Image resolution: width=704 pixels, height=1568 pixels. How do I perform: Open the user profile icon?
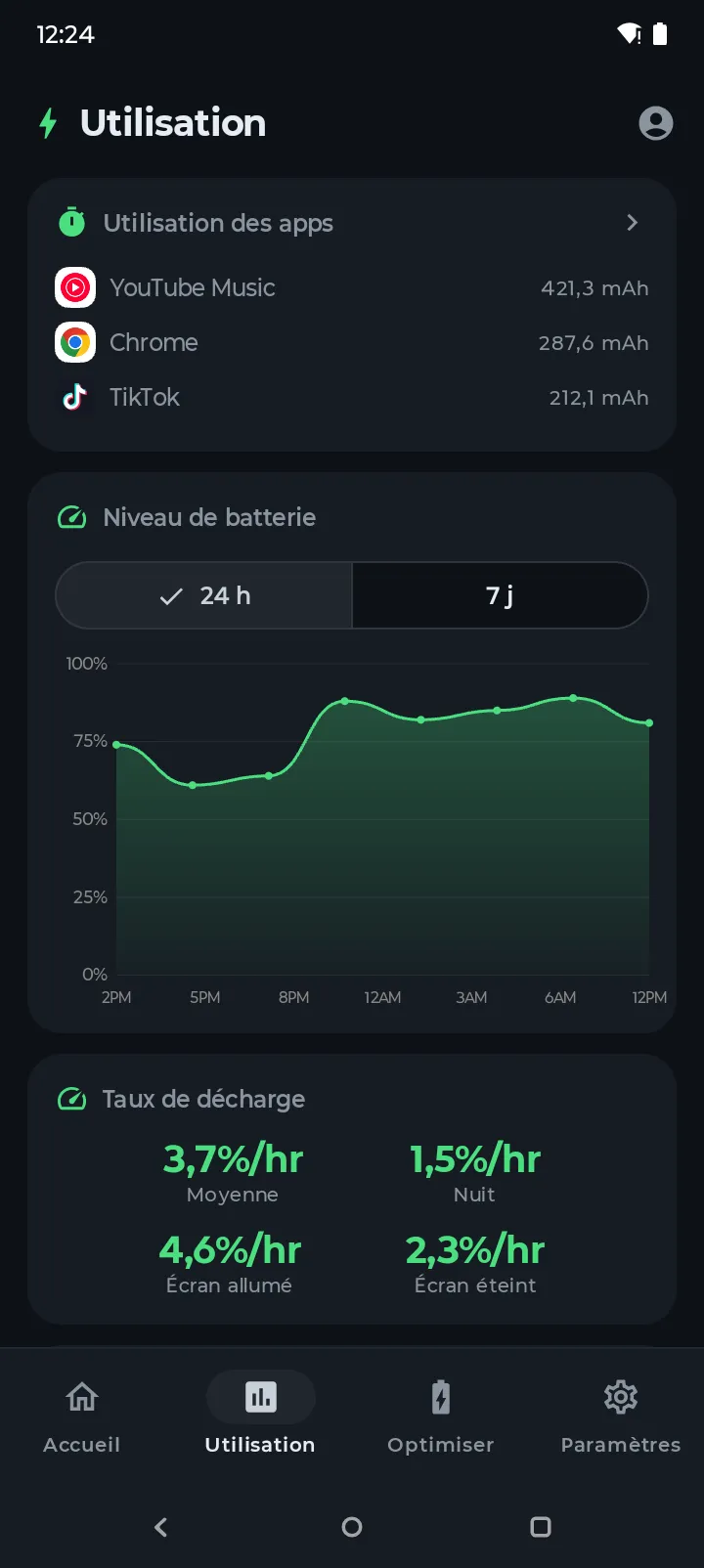click(x=656, y=123)
